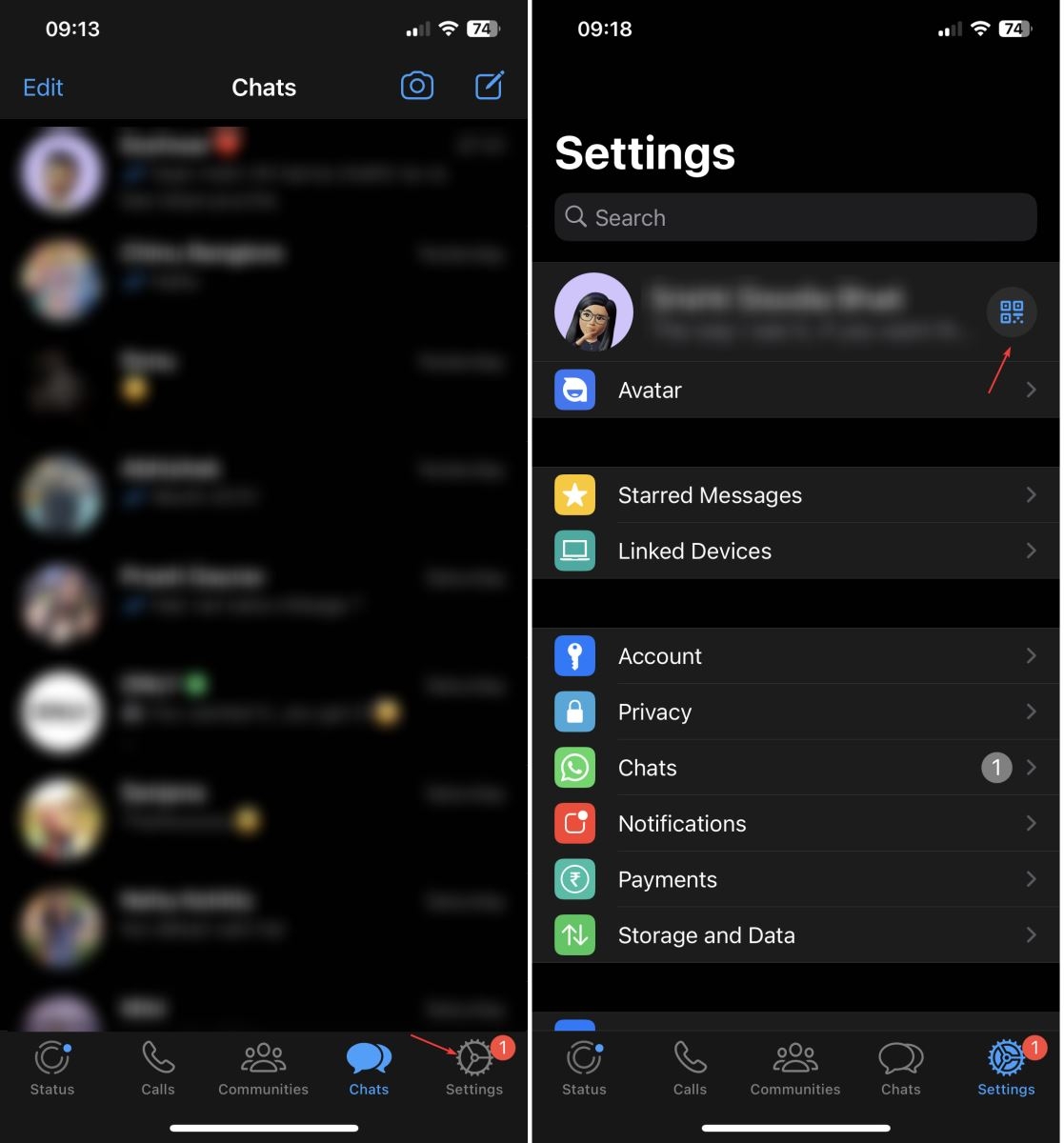This screenshot has width=1064, height=1143.
Task: Tap the Avatar icon in Settings
Action: click(573, 390)
